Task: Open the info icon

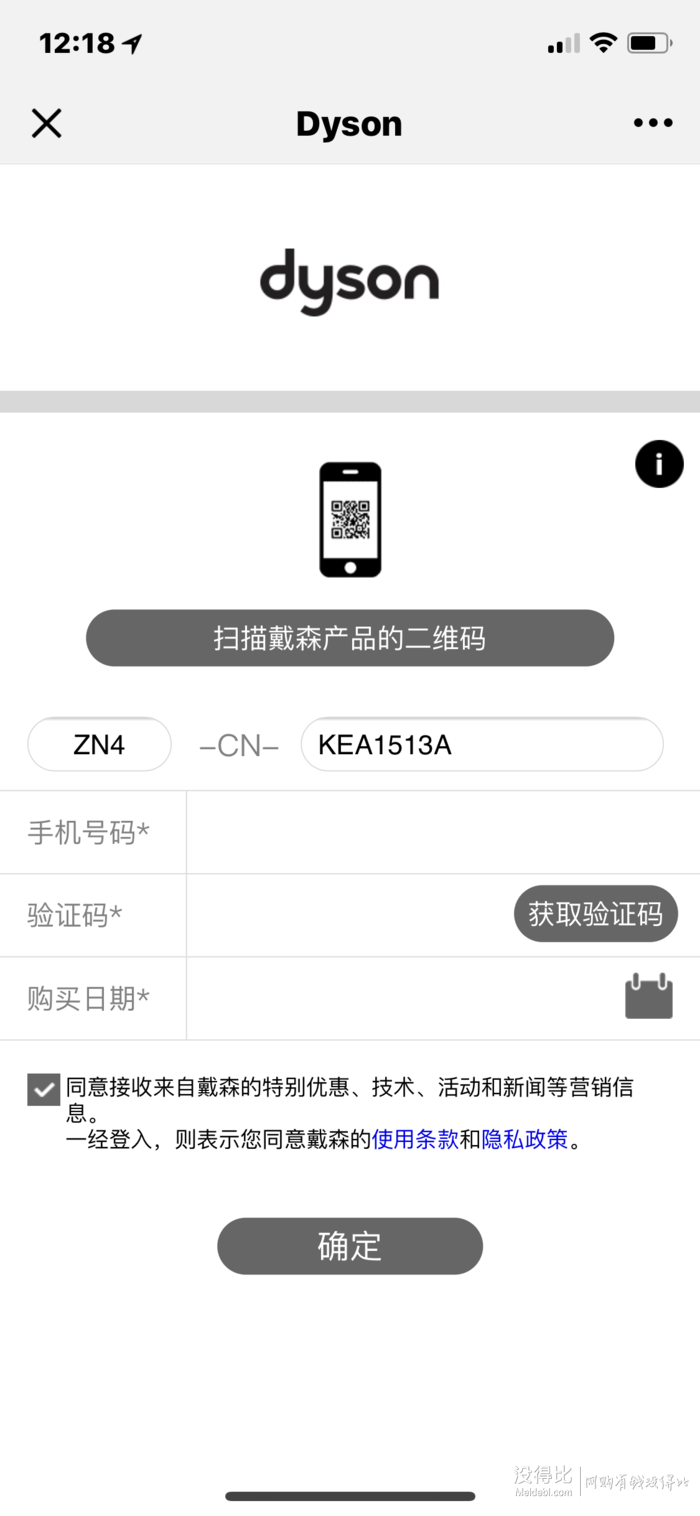Action: pos(659,464)
